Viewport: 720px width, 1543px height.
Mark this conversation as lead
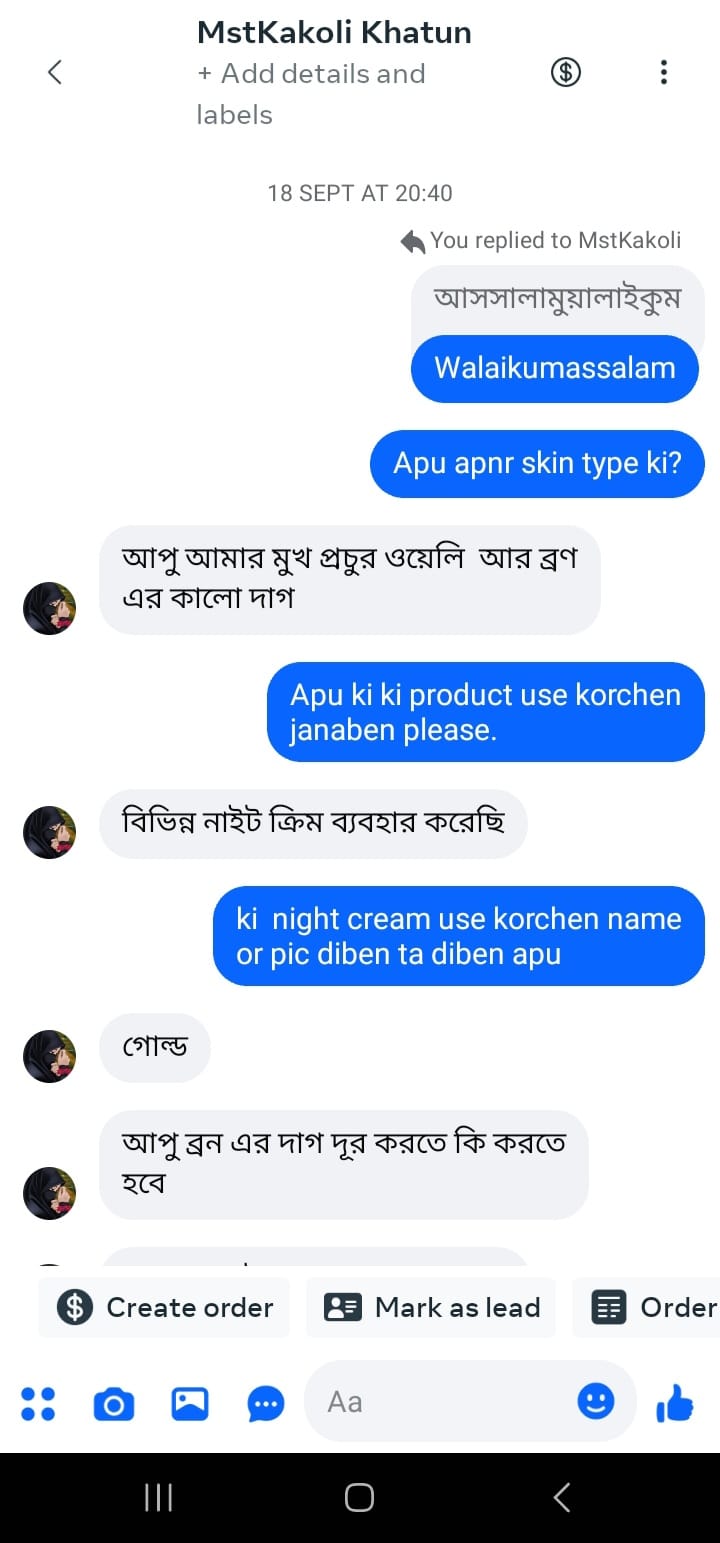(x=431, y=1307)
